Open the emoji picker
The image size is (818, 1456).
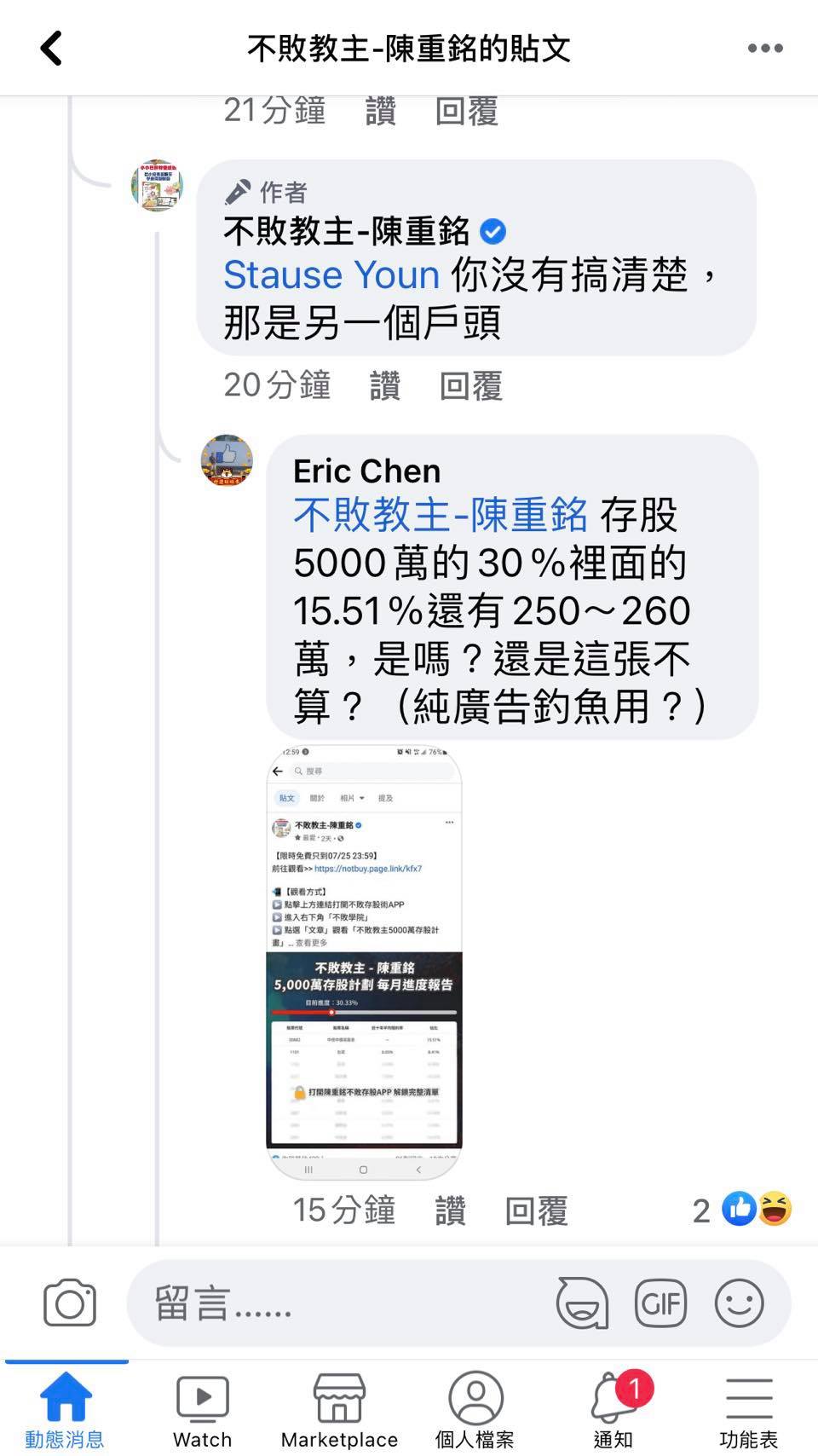click(739, 1303)
